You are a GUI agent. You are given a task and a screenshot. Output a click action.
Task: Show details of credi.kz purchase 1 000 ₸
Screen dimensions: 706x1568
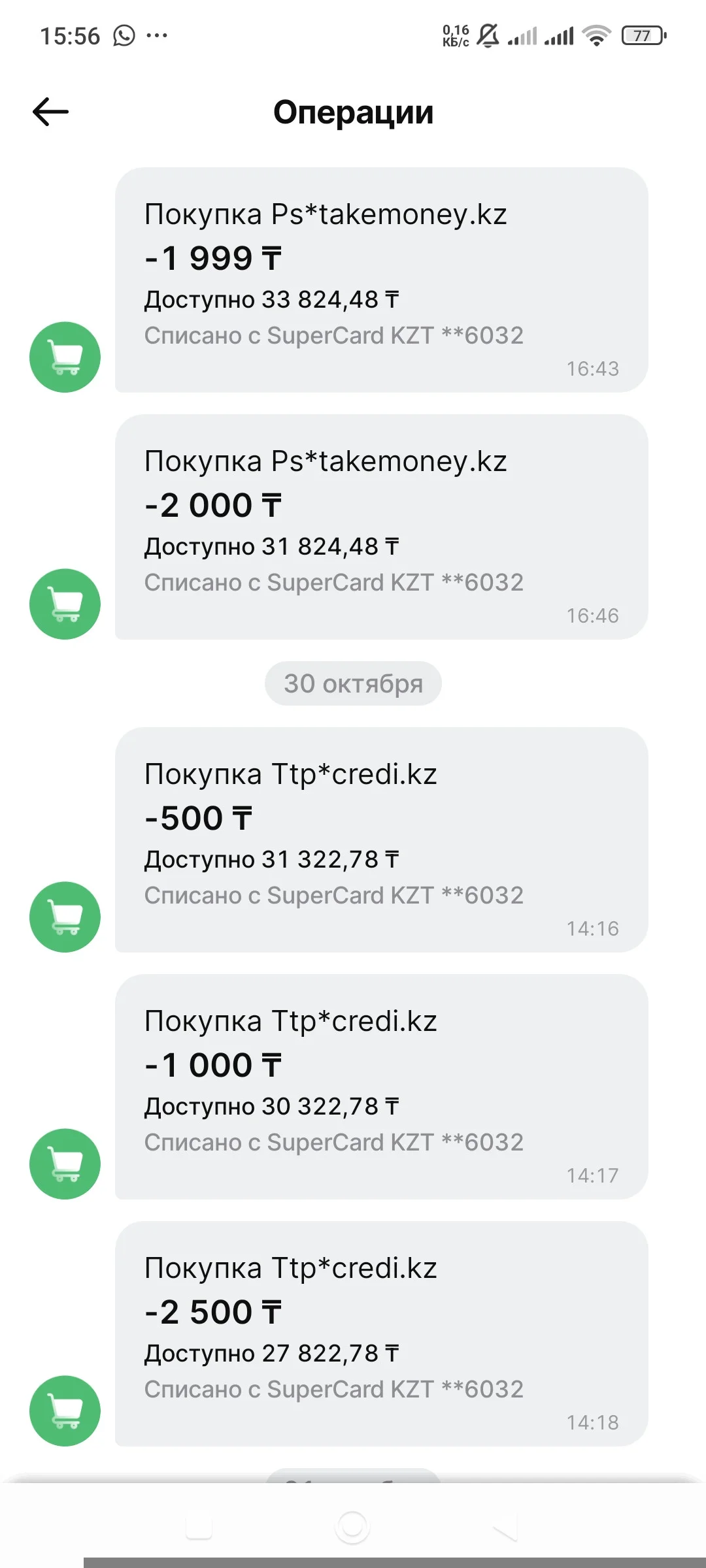[381, 1086]
